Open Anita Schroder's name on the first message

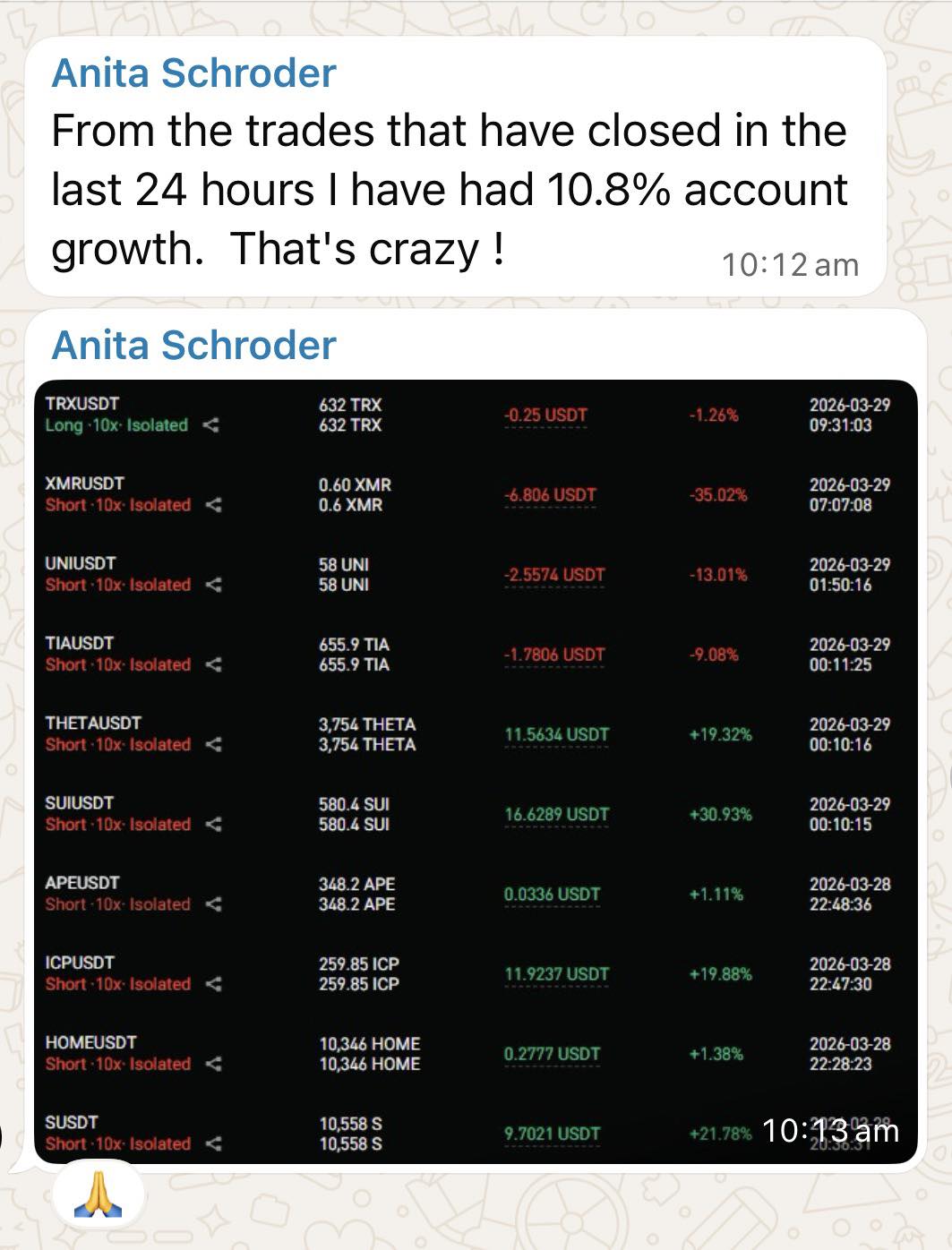(x=193, y=73)
